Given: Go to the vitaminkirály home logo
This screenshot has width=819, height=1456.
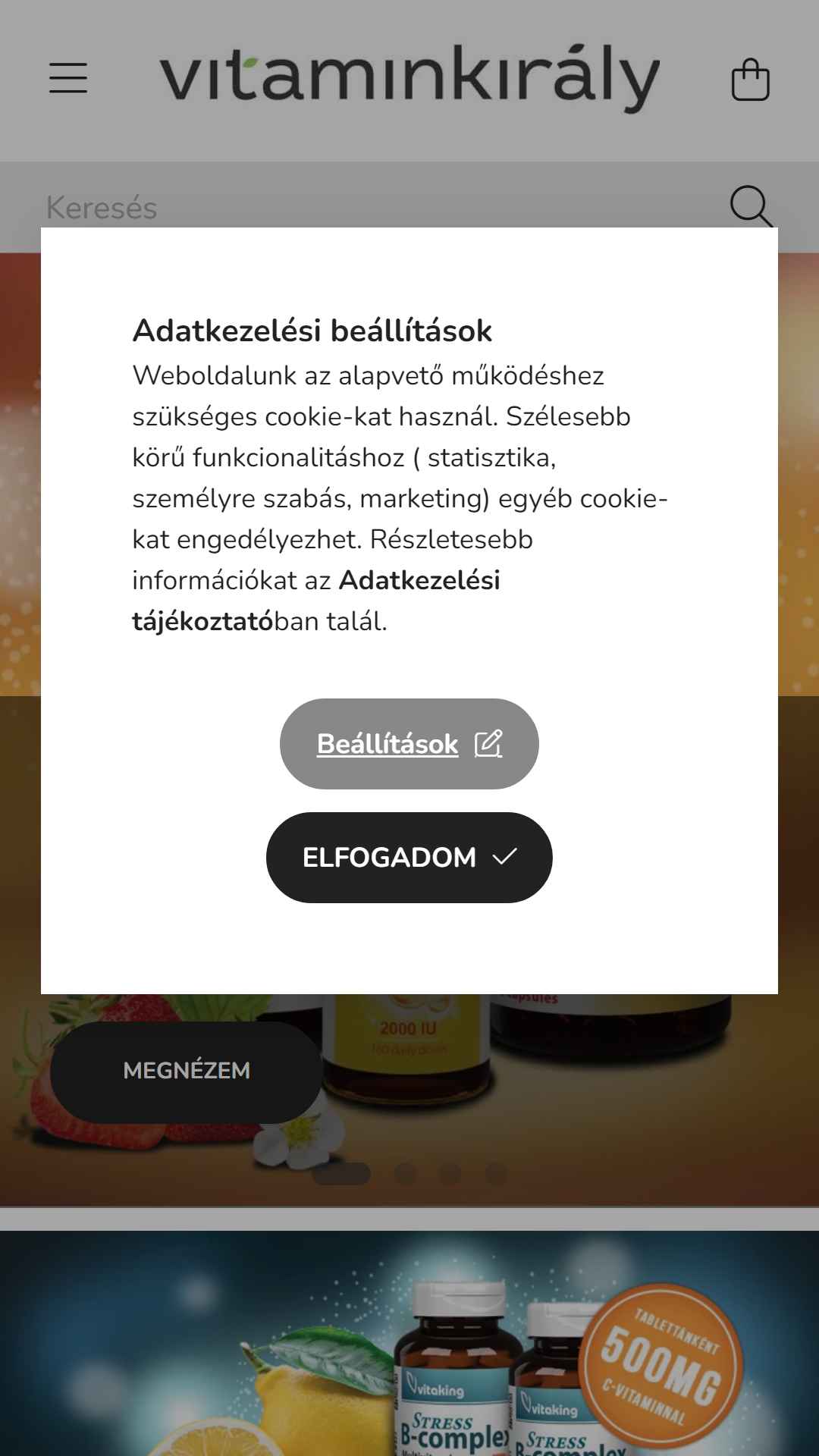Looking at the screenshot, I should (409, 80).
